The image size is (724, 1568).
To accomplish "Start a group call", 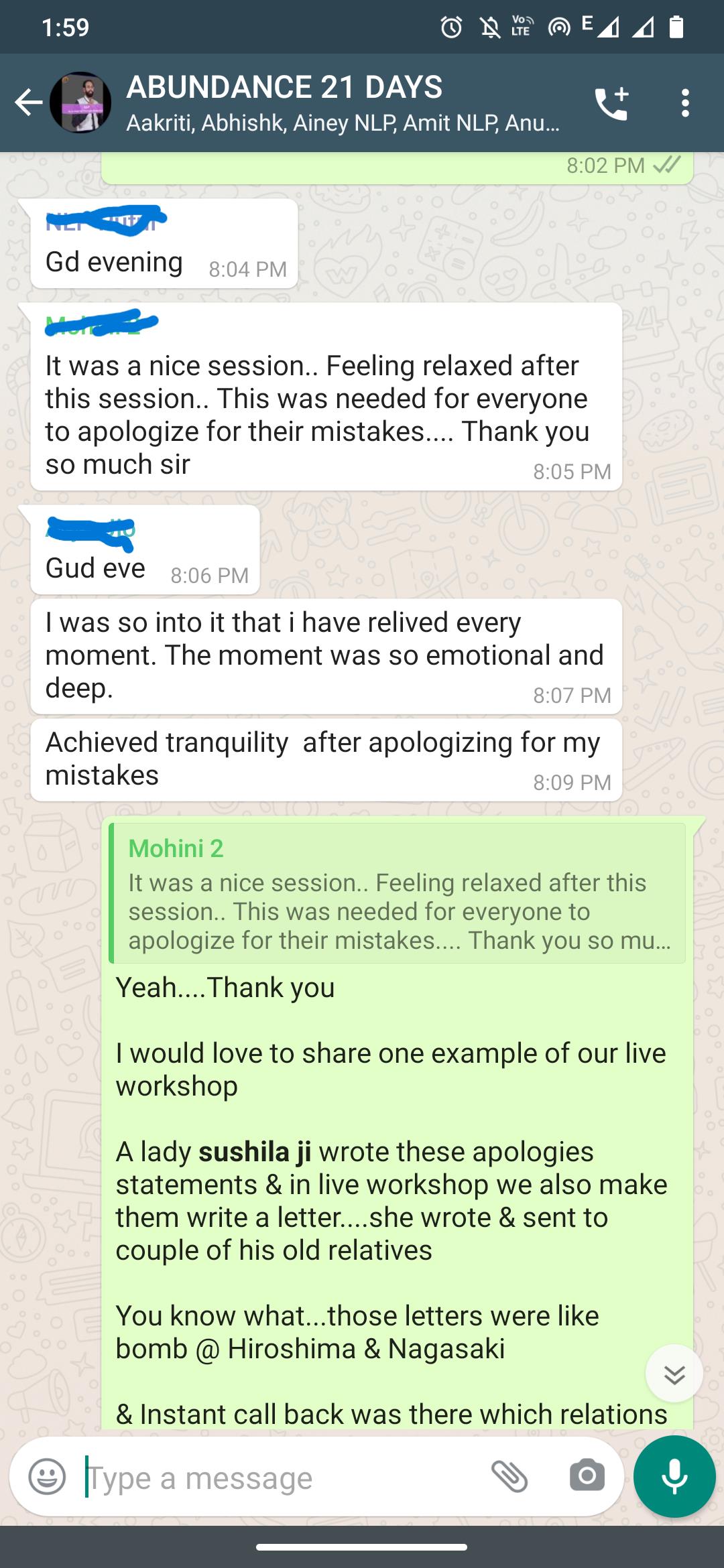I will pyautogui.click(x=611, y=103).
